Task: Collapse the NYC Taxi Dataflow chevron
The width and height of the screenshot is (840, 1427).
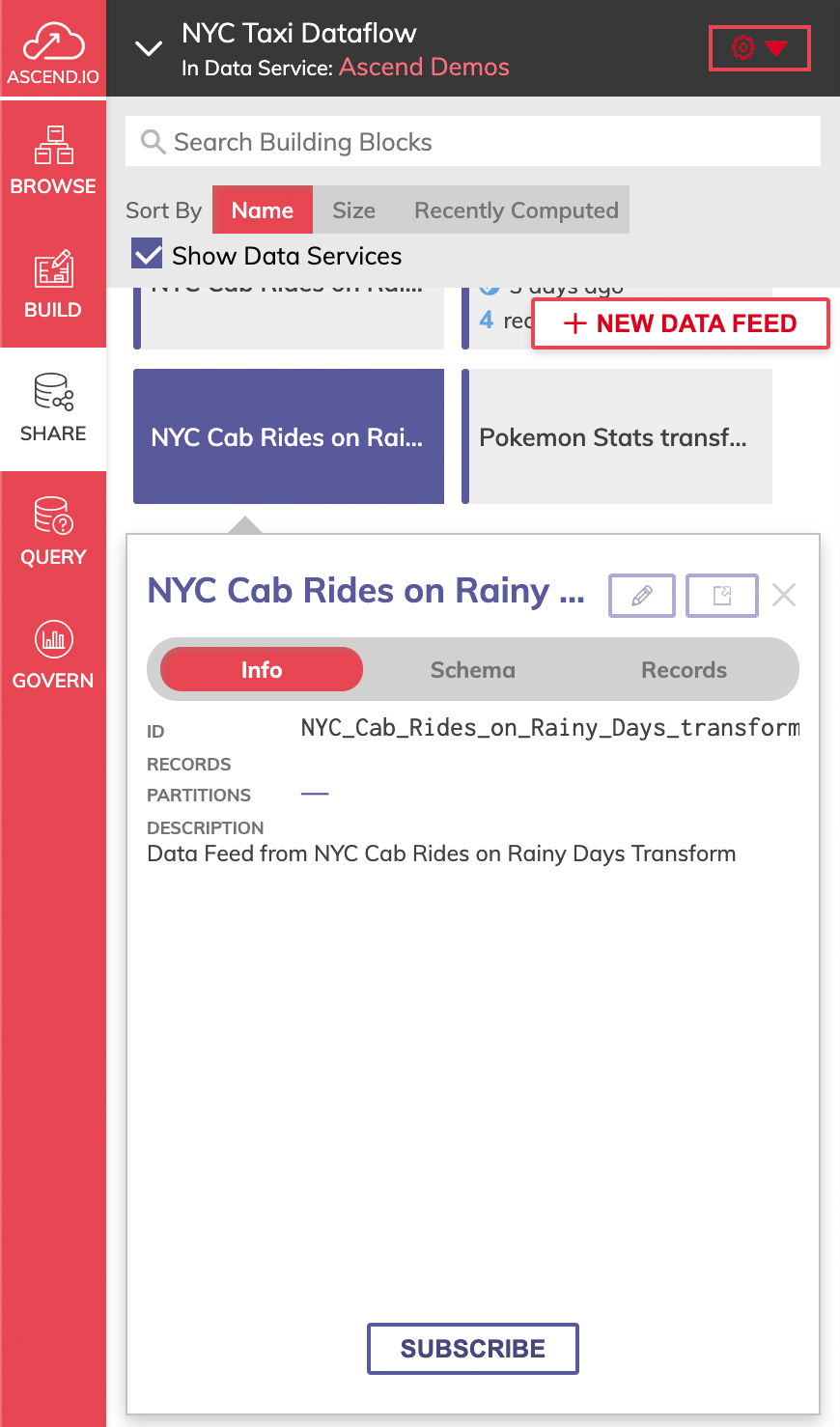Action: coord(149,48)
